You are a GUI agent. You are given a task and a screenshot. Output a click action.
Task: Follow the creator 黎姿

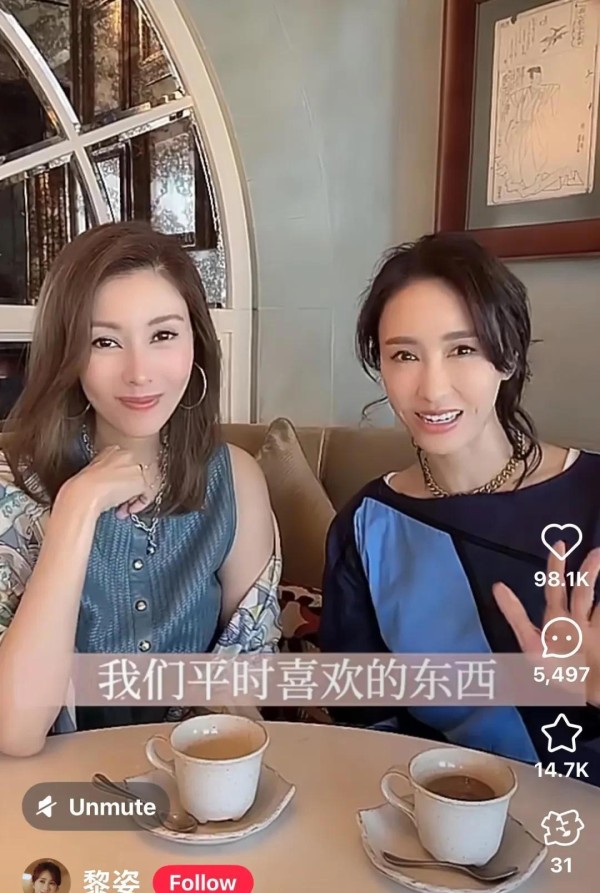tap(203, 881)
